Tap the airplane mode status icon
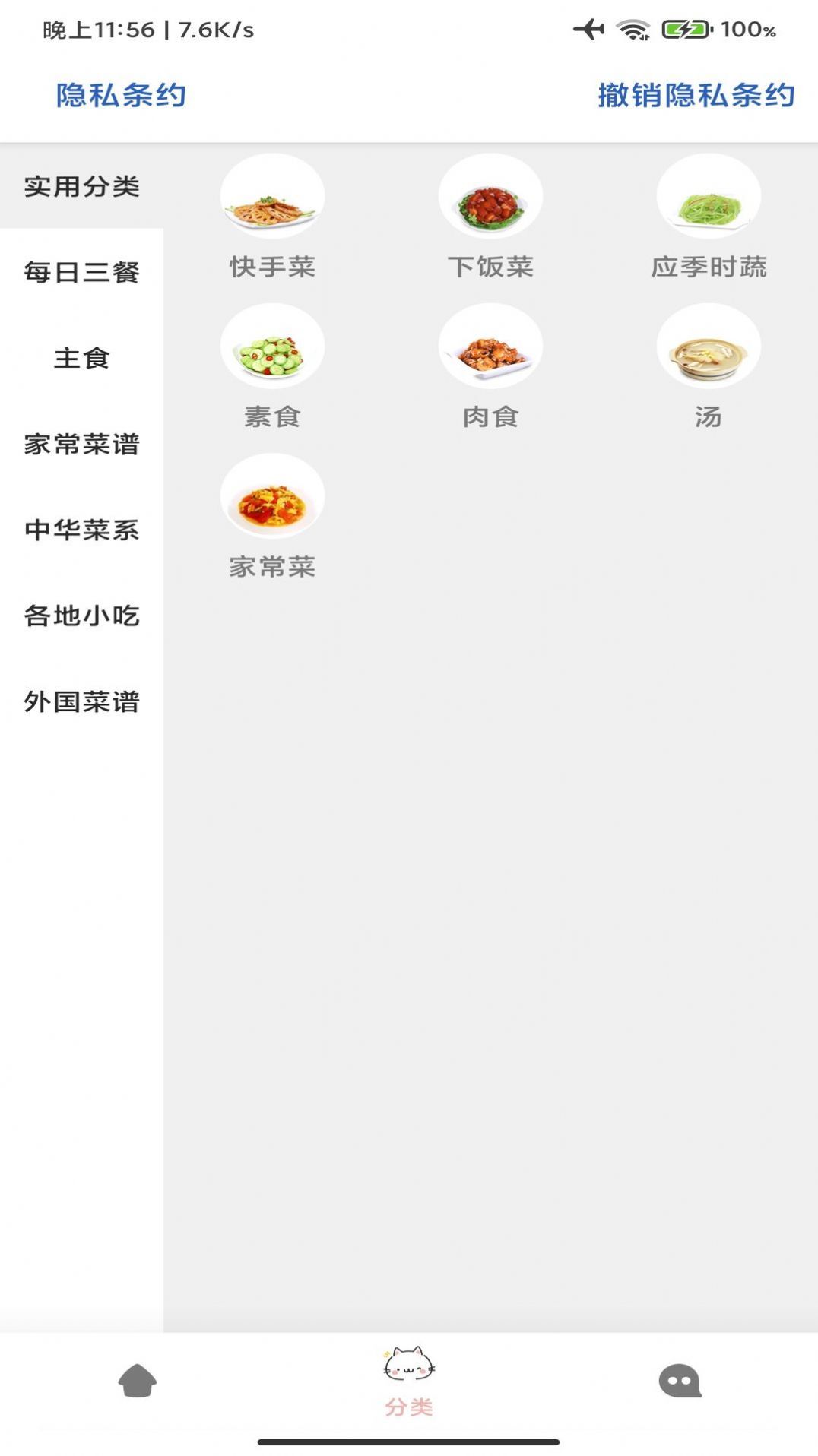818x1456 pixels. (x=589, y=30)
